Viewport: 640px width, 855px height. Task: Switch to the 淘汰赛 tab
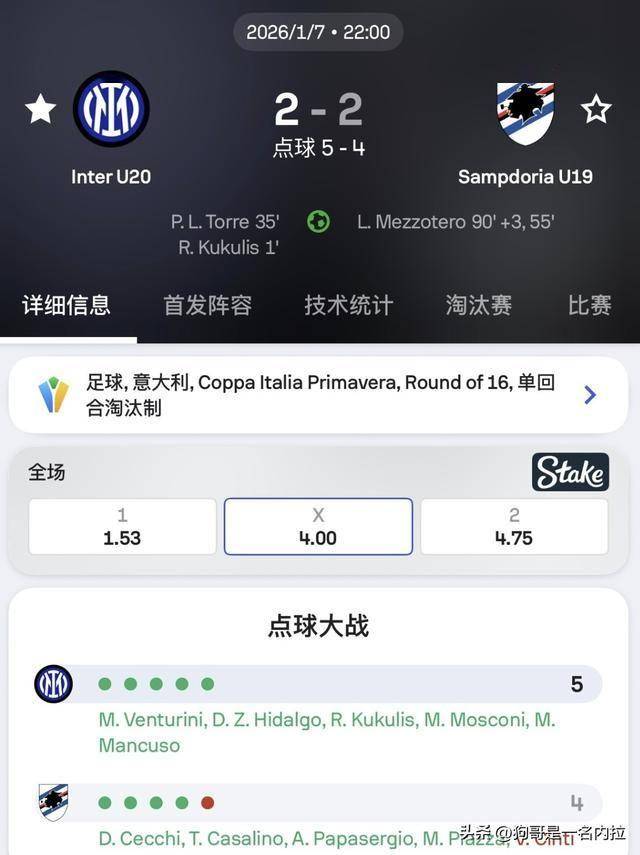click(x=479, y=305)
